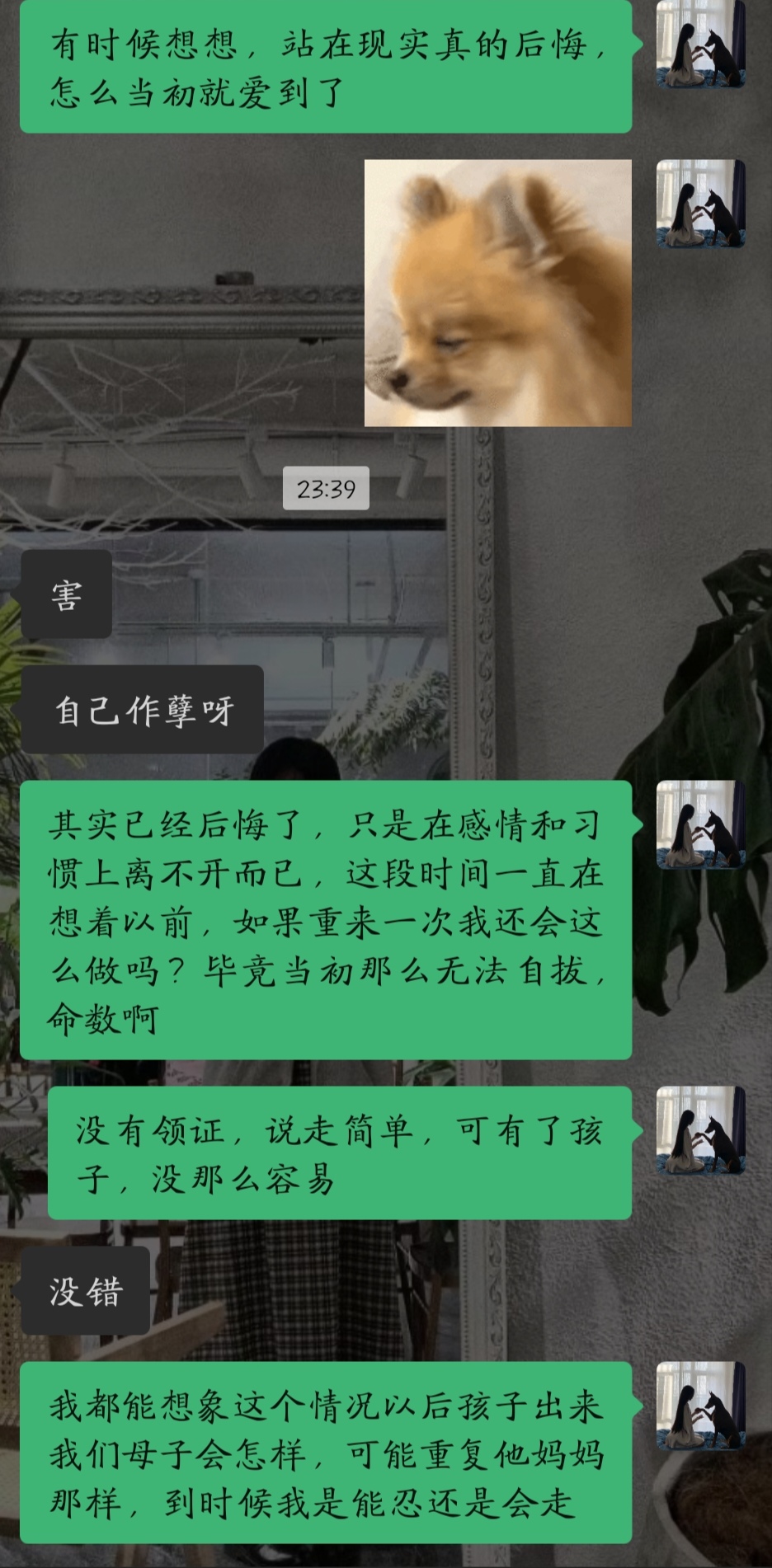Open profile avatar next to '我都能想象' message
Image resolution: width=772 pixels, height=1568 pixels.
coord(701,1406)
